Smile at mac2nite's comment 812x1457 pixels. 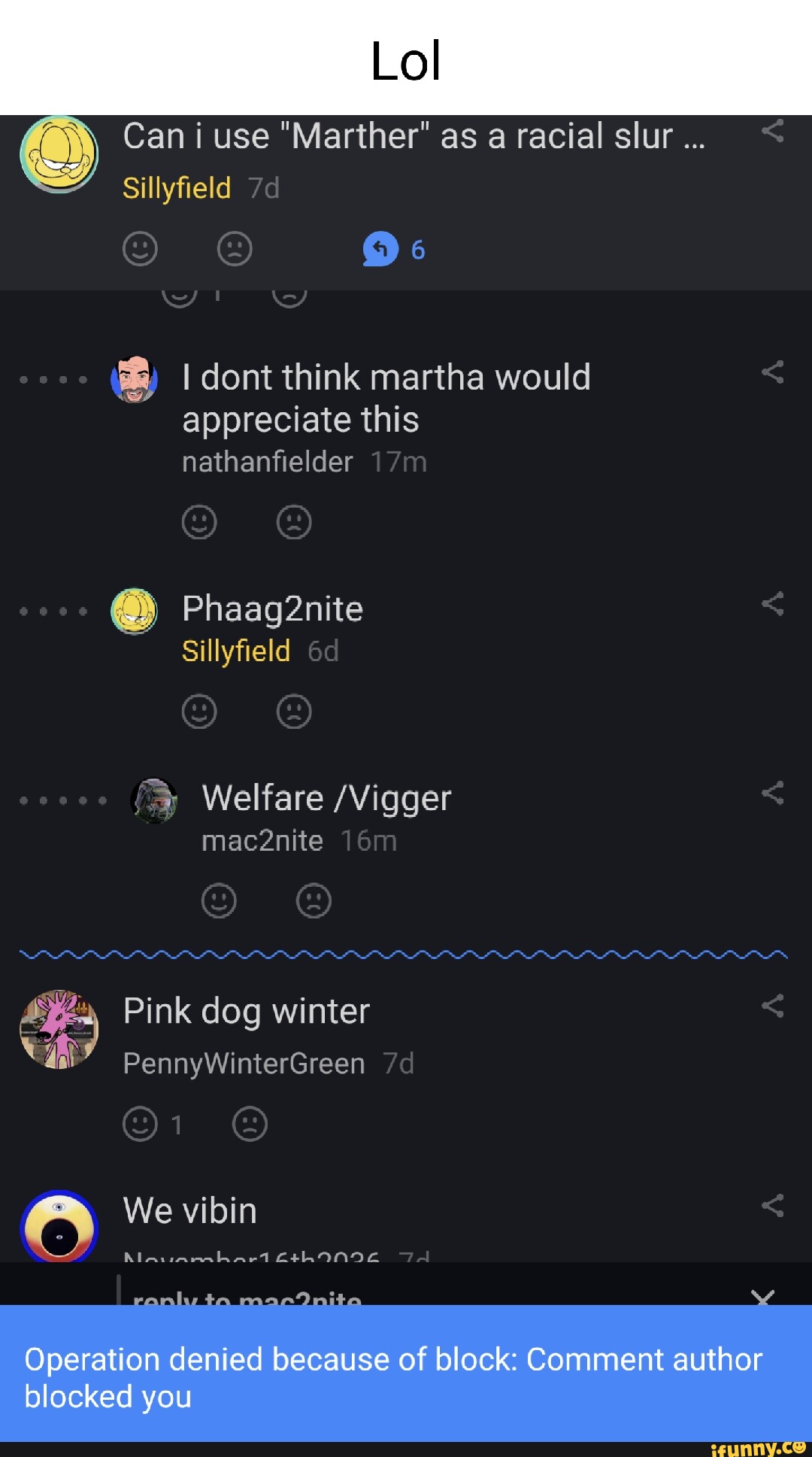[x=219, y=900]
